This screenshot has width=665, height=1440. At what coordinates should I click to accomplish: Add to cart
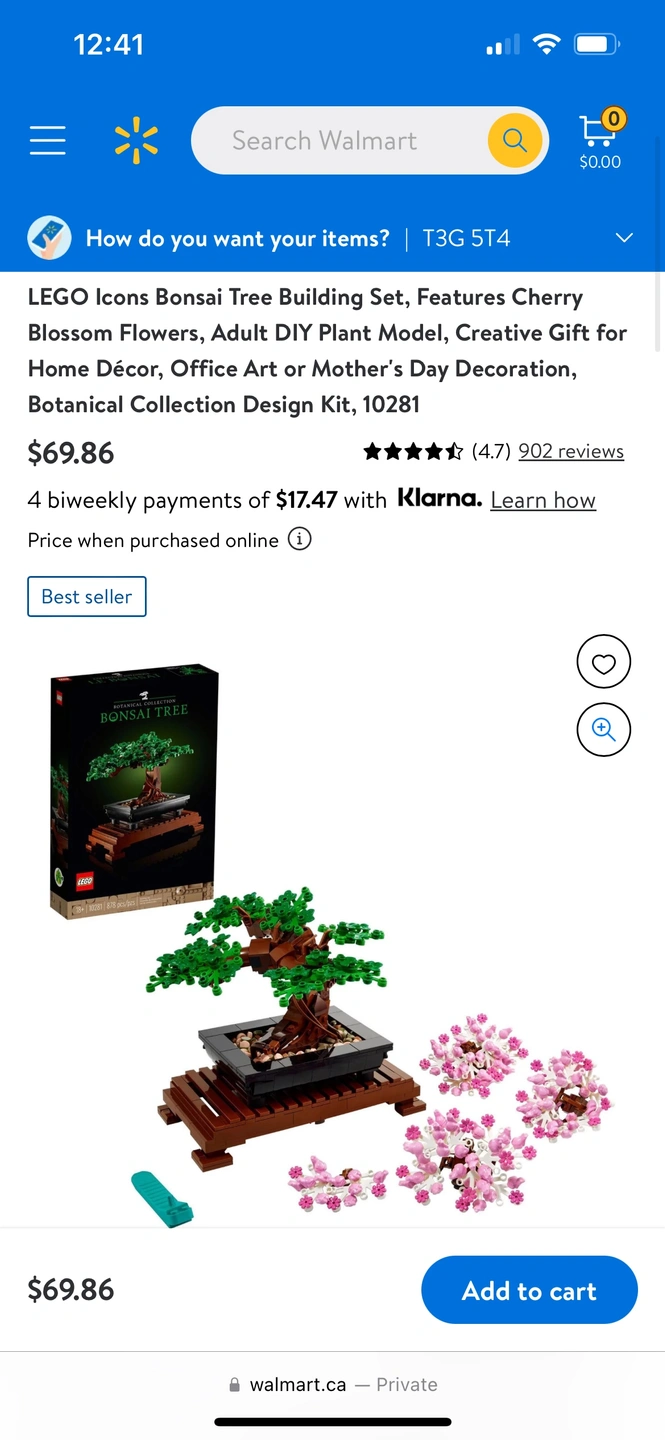coord(529,1290)
